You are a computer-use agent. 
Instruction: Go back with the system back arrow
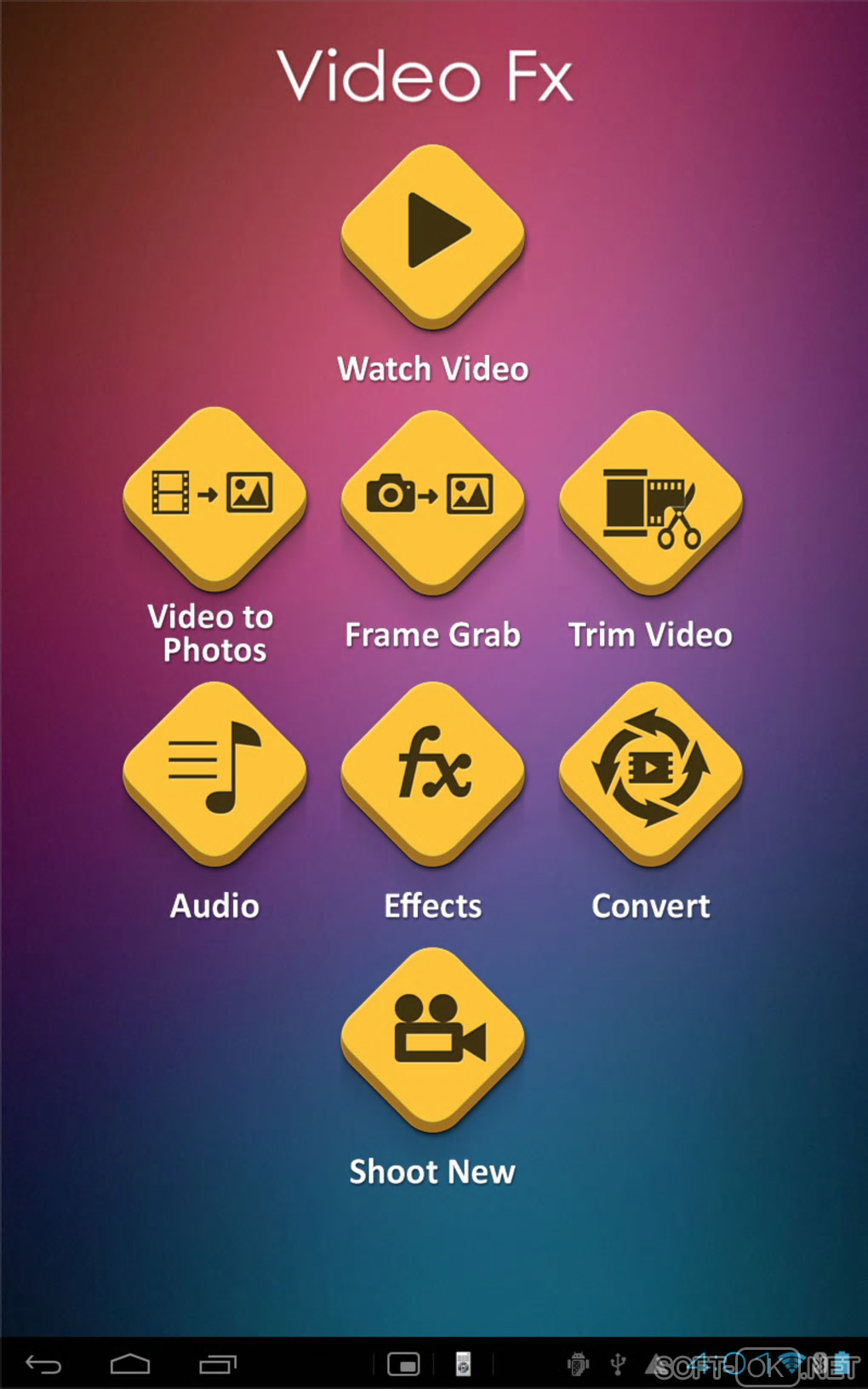pyautogui.click(x=43, y=1364)
